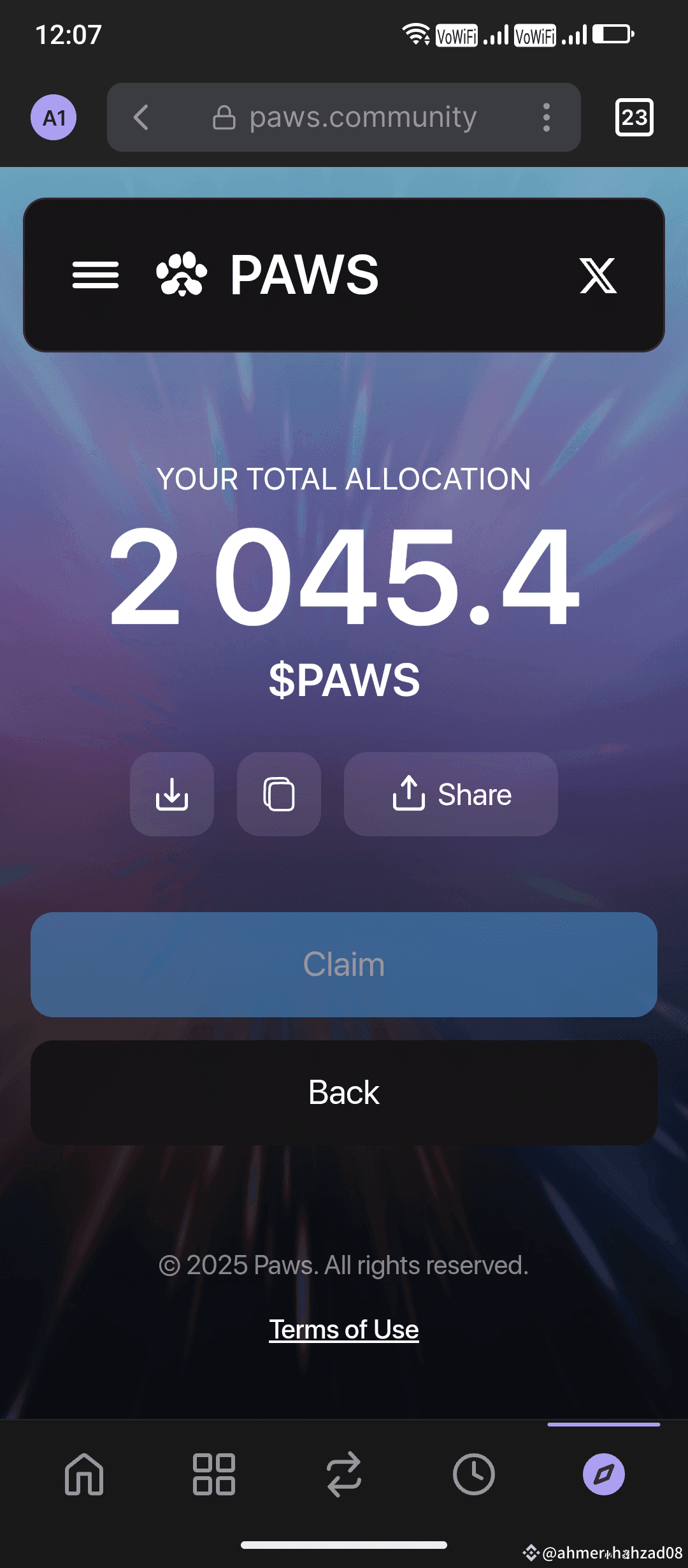Open the tab switcher showing 23 tabs

[x=634, y=117]
